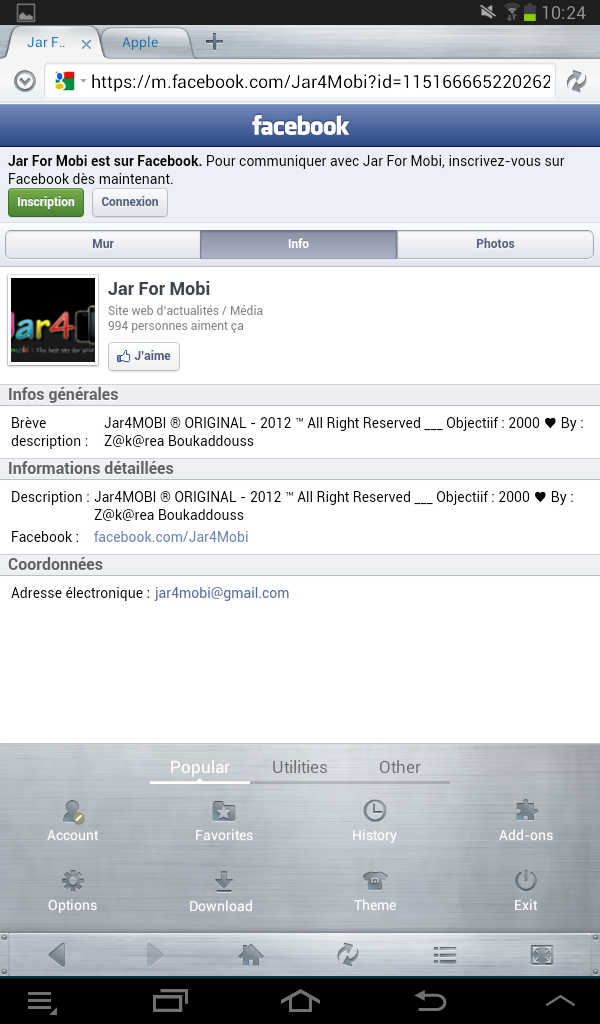Tap the URL address bar
Viewport: 600px width, 1024px height.
(320, 82)
